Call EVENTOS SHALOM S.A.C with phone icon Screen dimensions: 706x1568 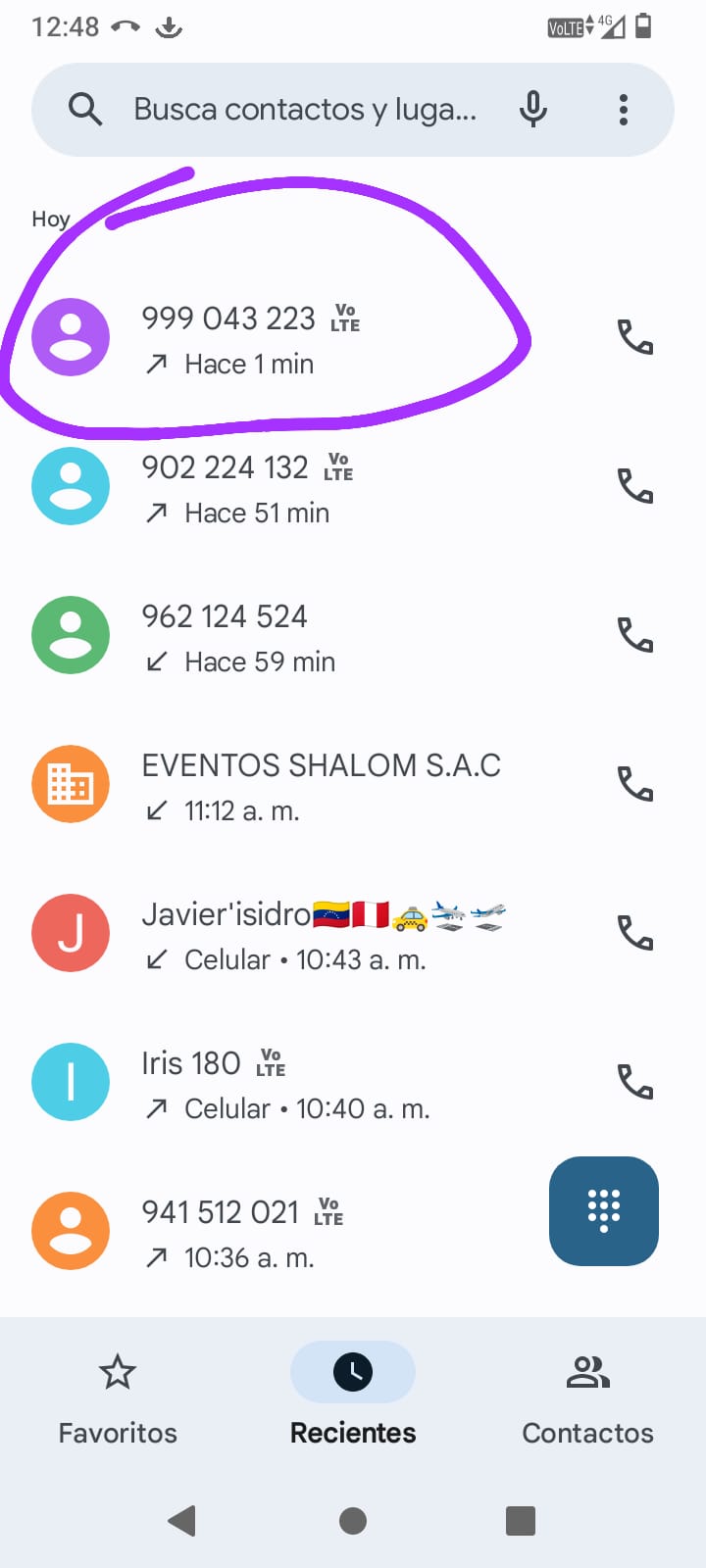[634, 785]
